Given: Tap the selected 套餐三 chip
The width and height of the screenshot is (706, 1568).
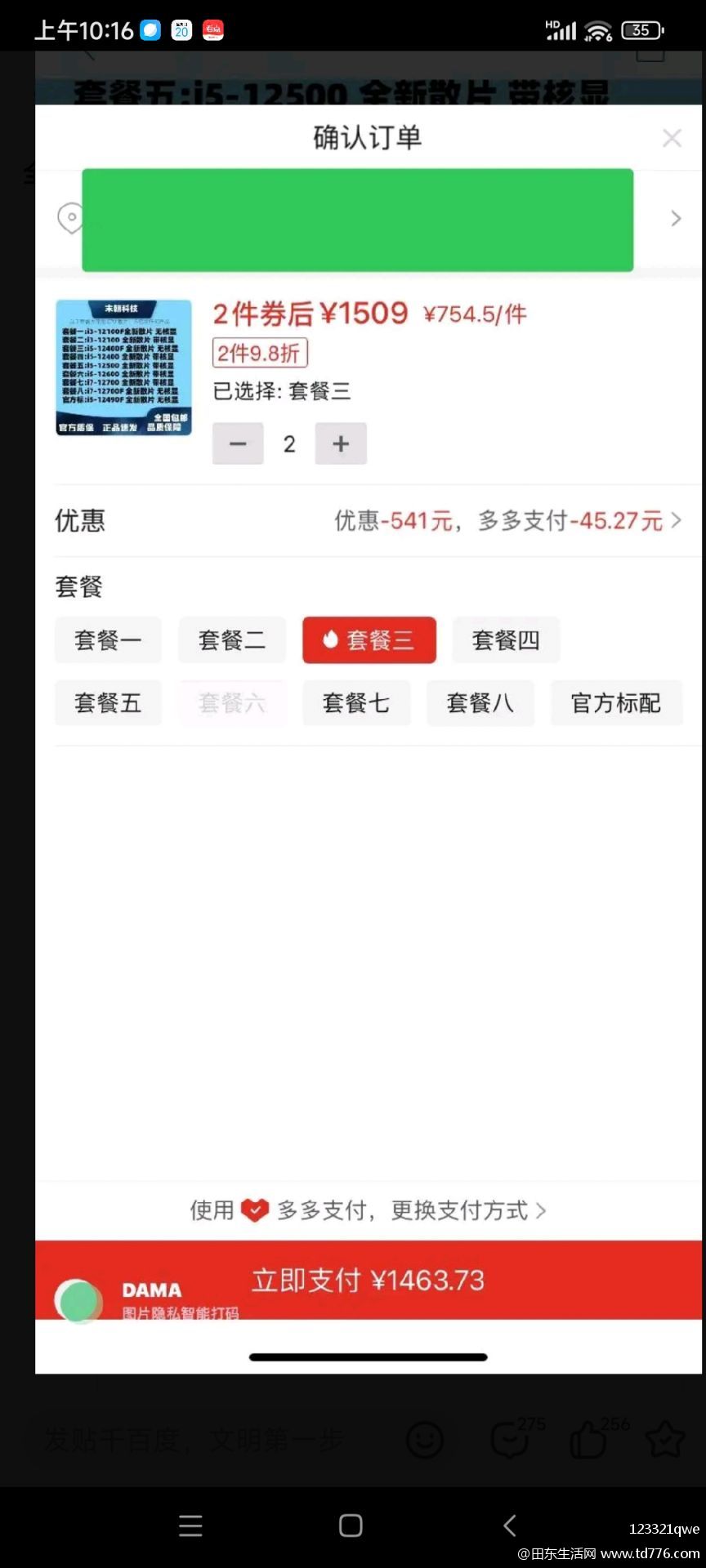Looking at the screenshot, I should [369, 639].
